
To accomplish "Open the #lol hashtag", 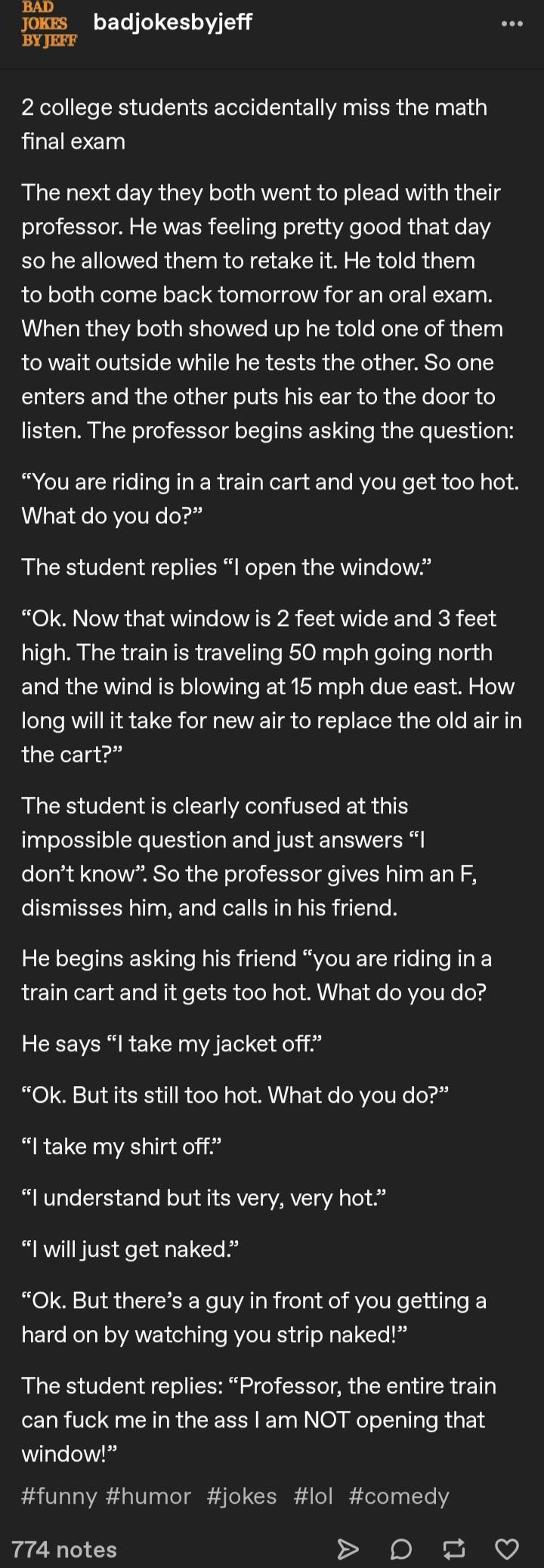I will click(313, 1496).
